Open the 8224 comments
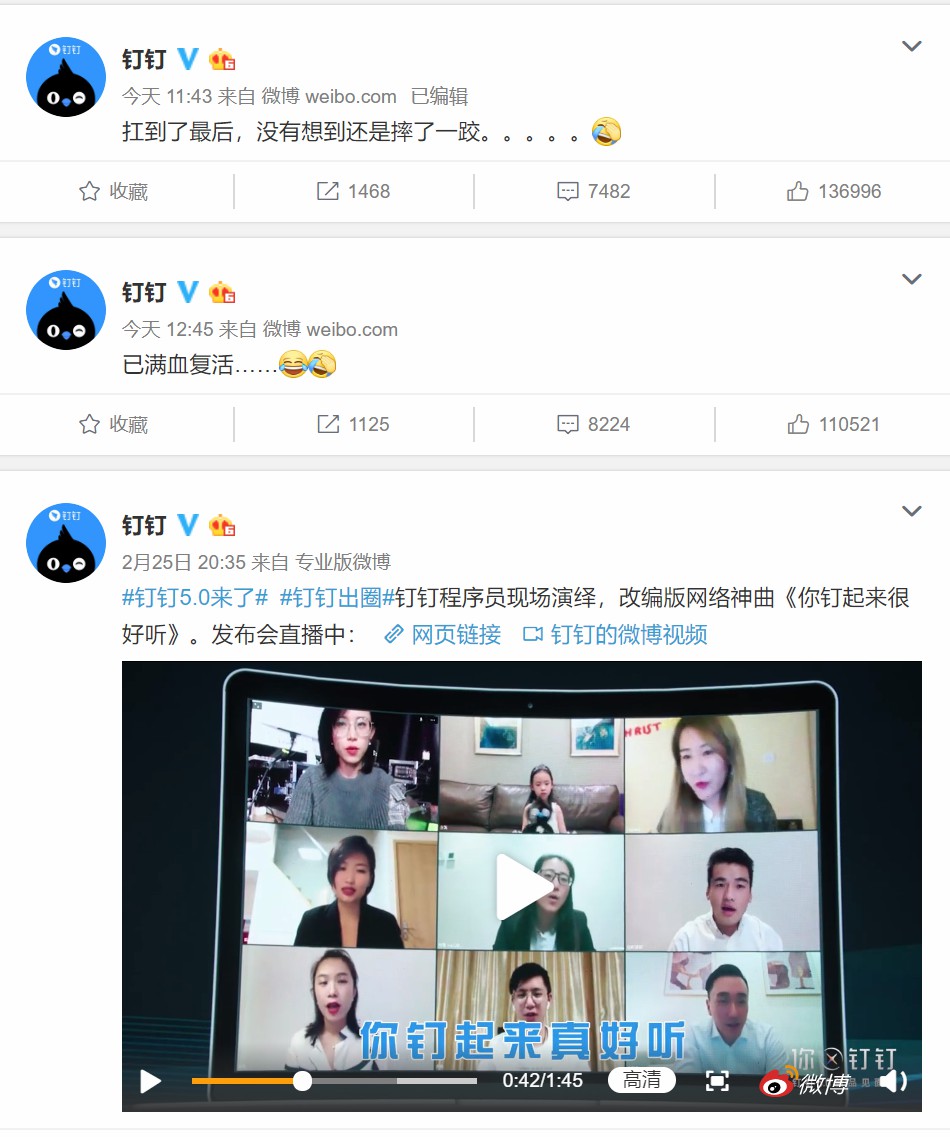The image size is (950, 1137). coord(594,424)
